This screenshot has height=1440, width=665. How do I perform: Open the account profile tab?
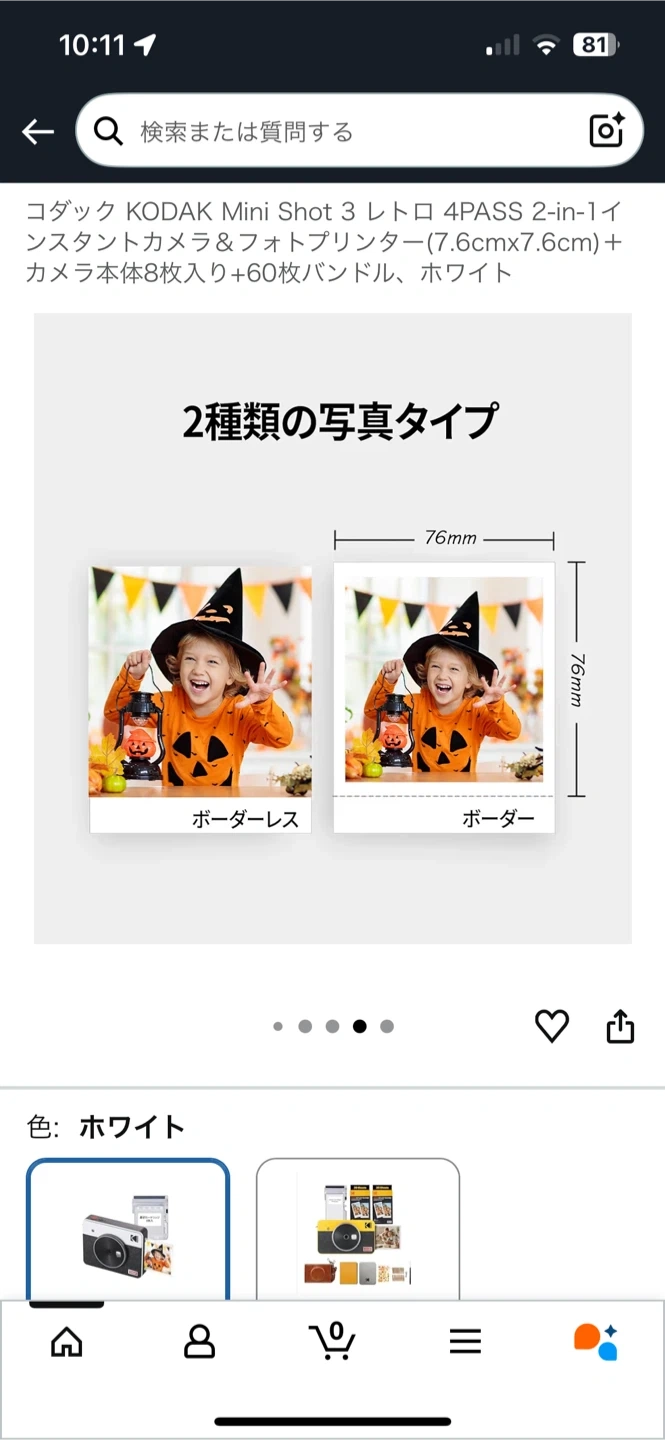[x=200, y=1341]
